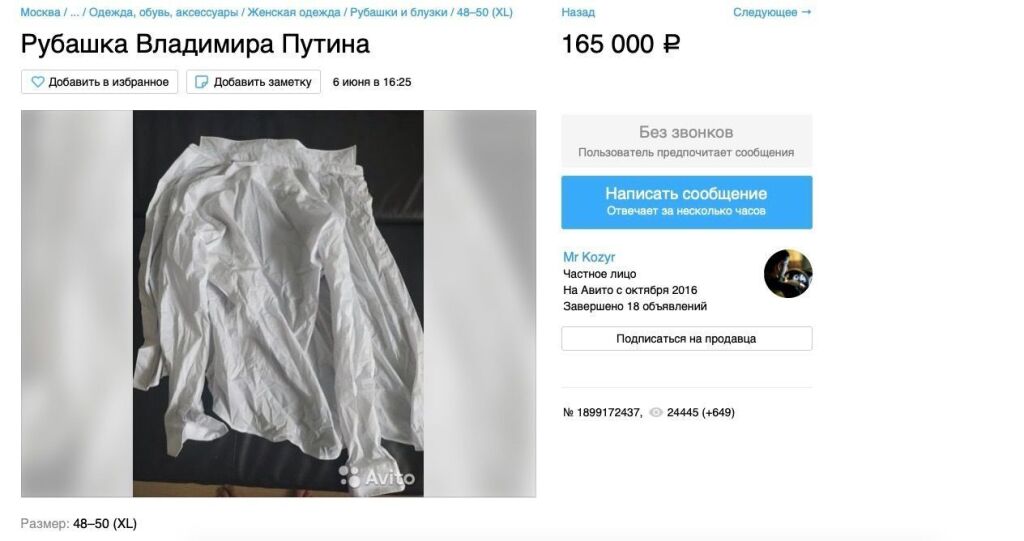Add the listing to favorites (Добавить в избранное)
1024x541 pixels.
click(x=100, y=82)
